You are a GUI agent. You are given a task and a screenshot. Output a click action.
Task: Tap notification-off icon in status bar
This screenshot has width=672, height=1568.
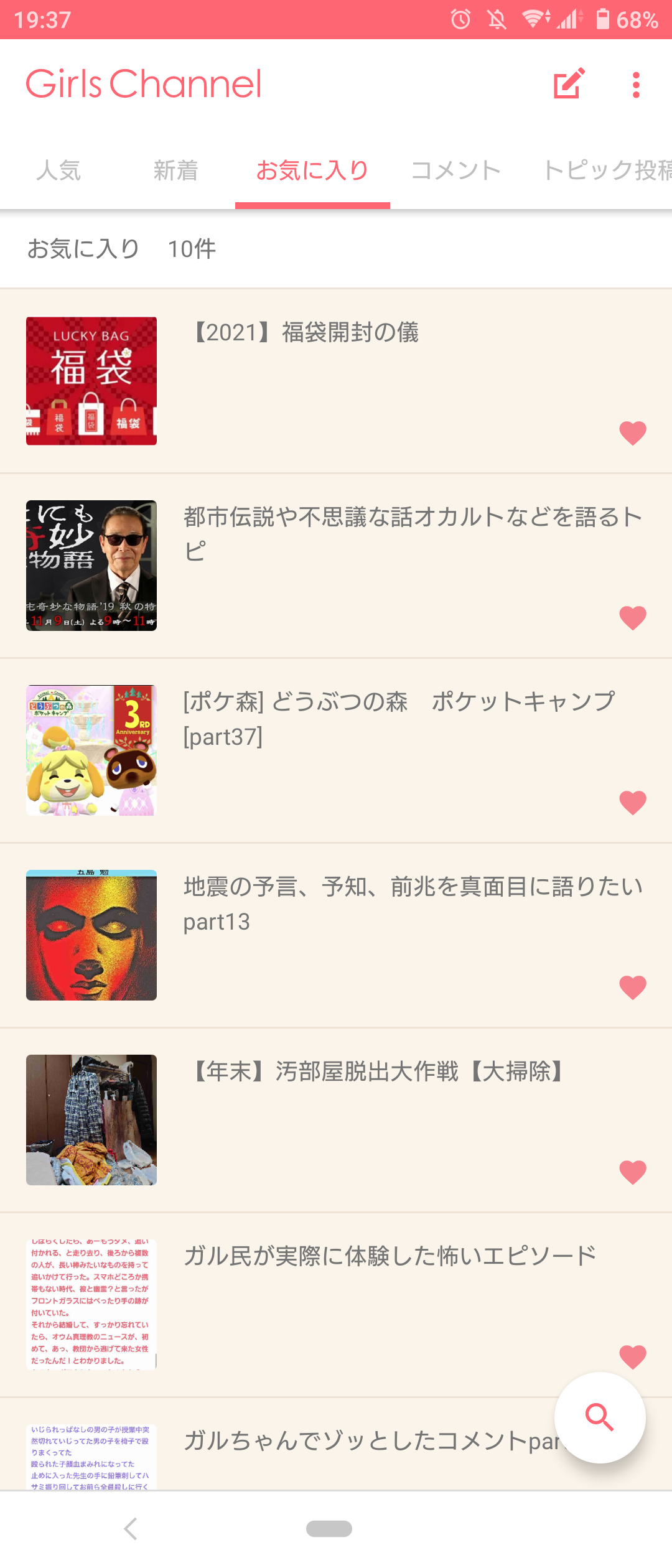coord(498,21)
